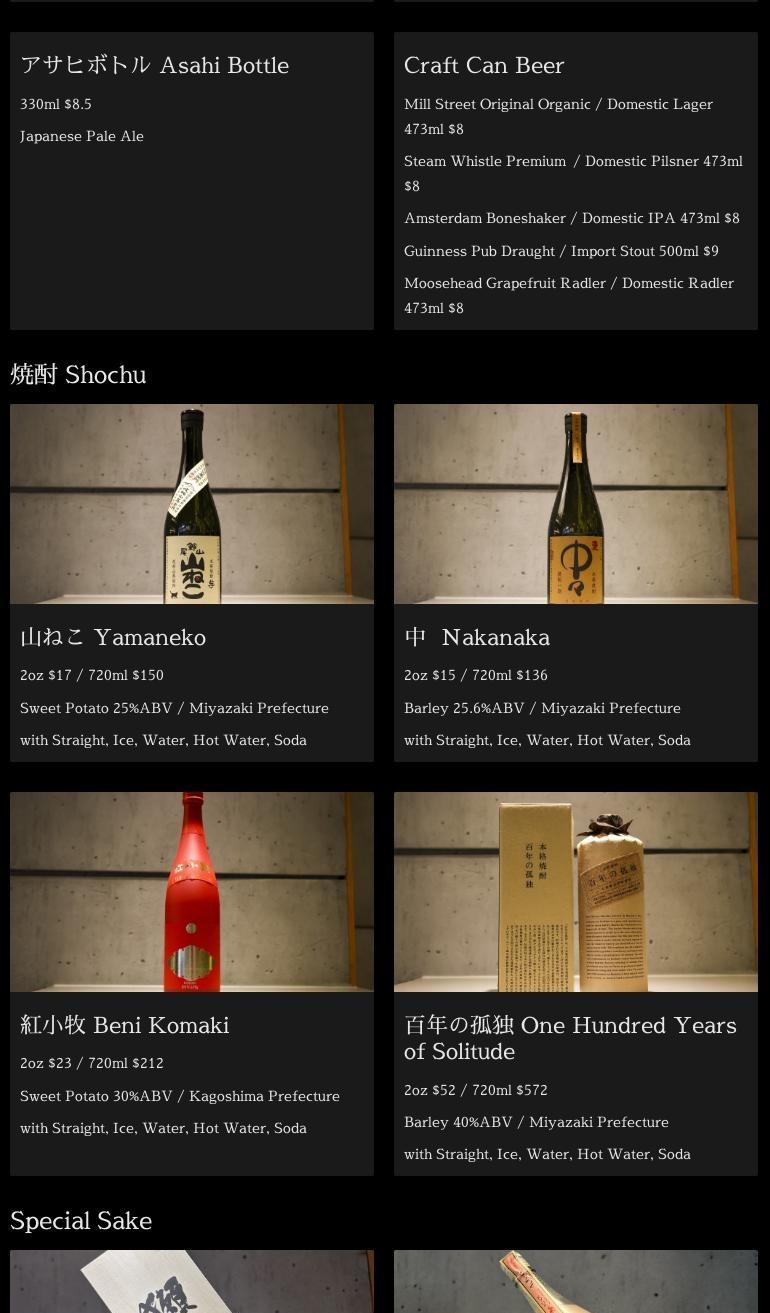Open the Craft Can Beer item
This screenshot has height=1313, width=770.
pos(575,180)
